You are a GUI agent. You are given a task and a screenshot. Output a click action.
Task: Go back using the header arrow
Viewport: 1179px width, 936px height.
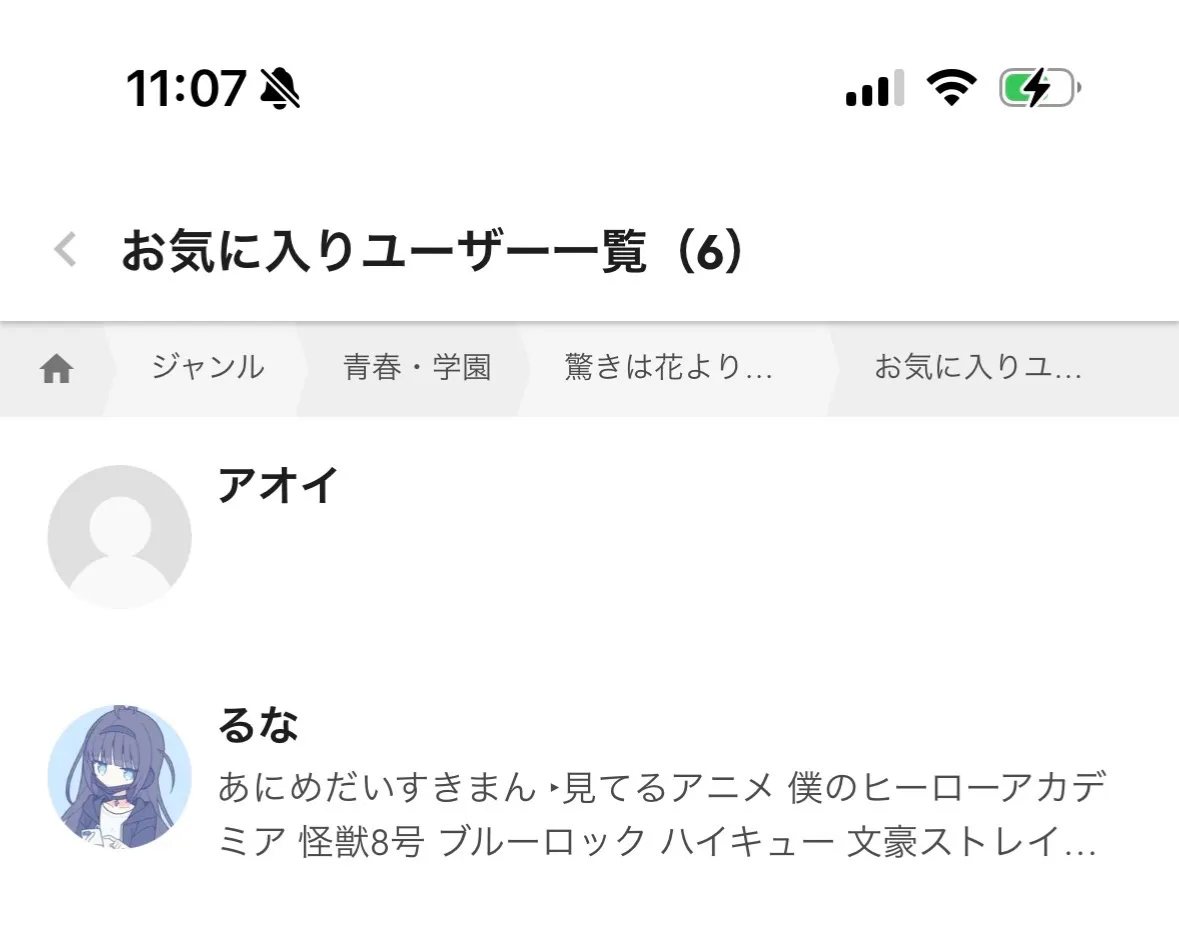tap(65, 250)
